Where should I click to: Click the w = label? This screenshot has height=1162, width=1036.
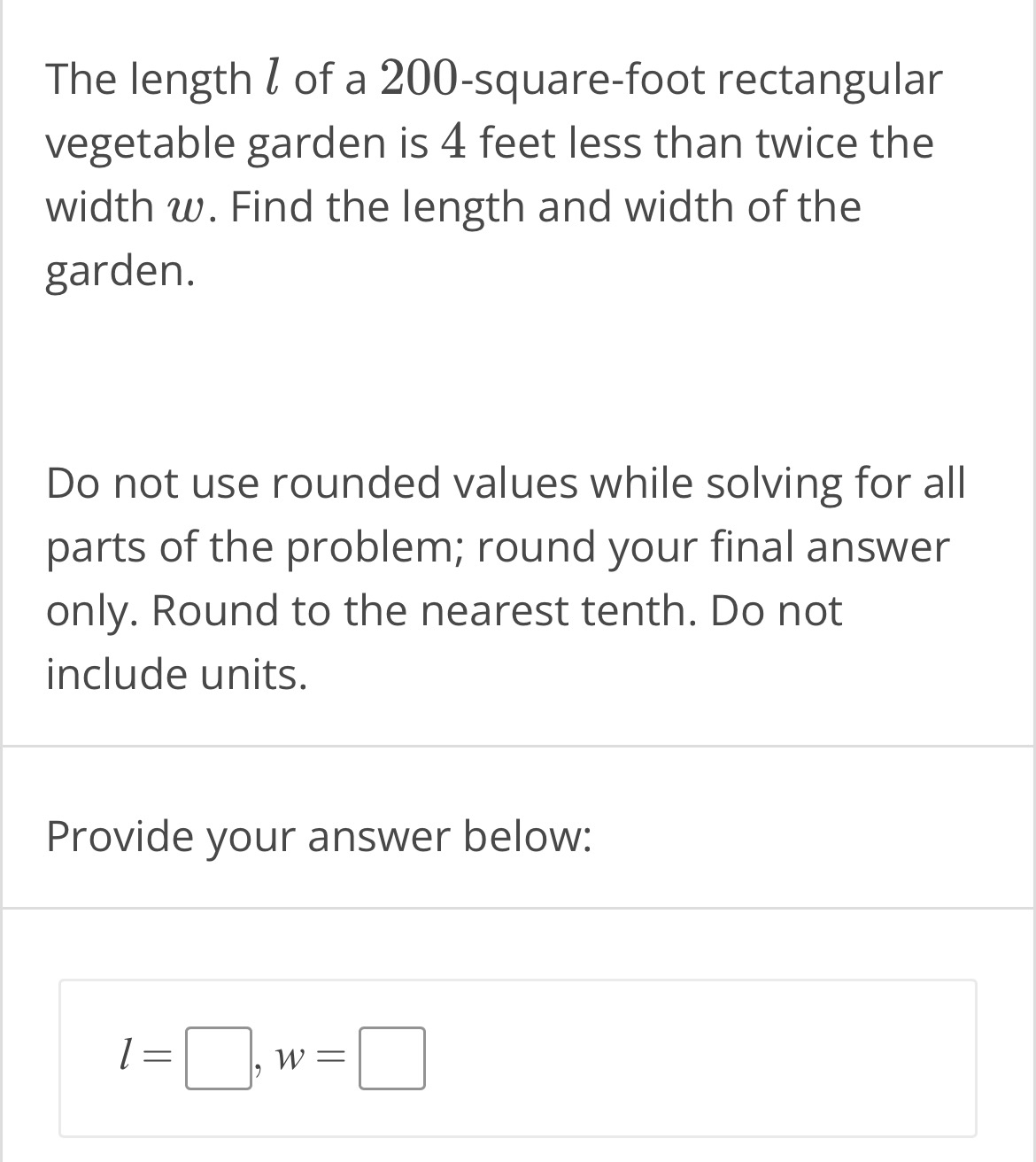(308, 1057)
